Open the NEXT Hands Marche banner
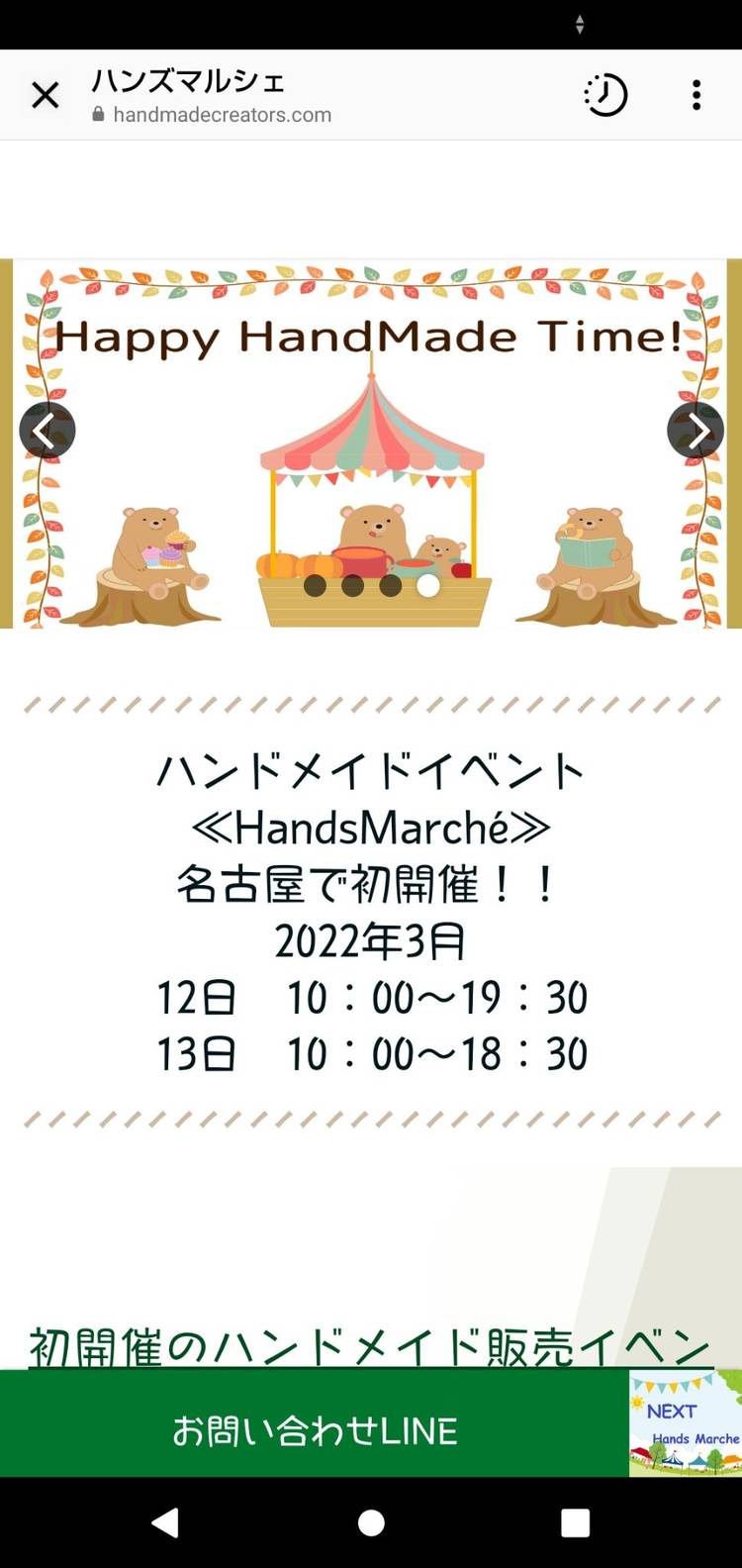 point(686,1423)
